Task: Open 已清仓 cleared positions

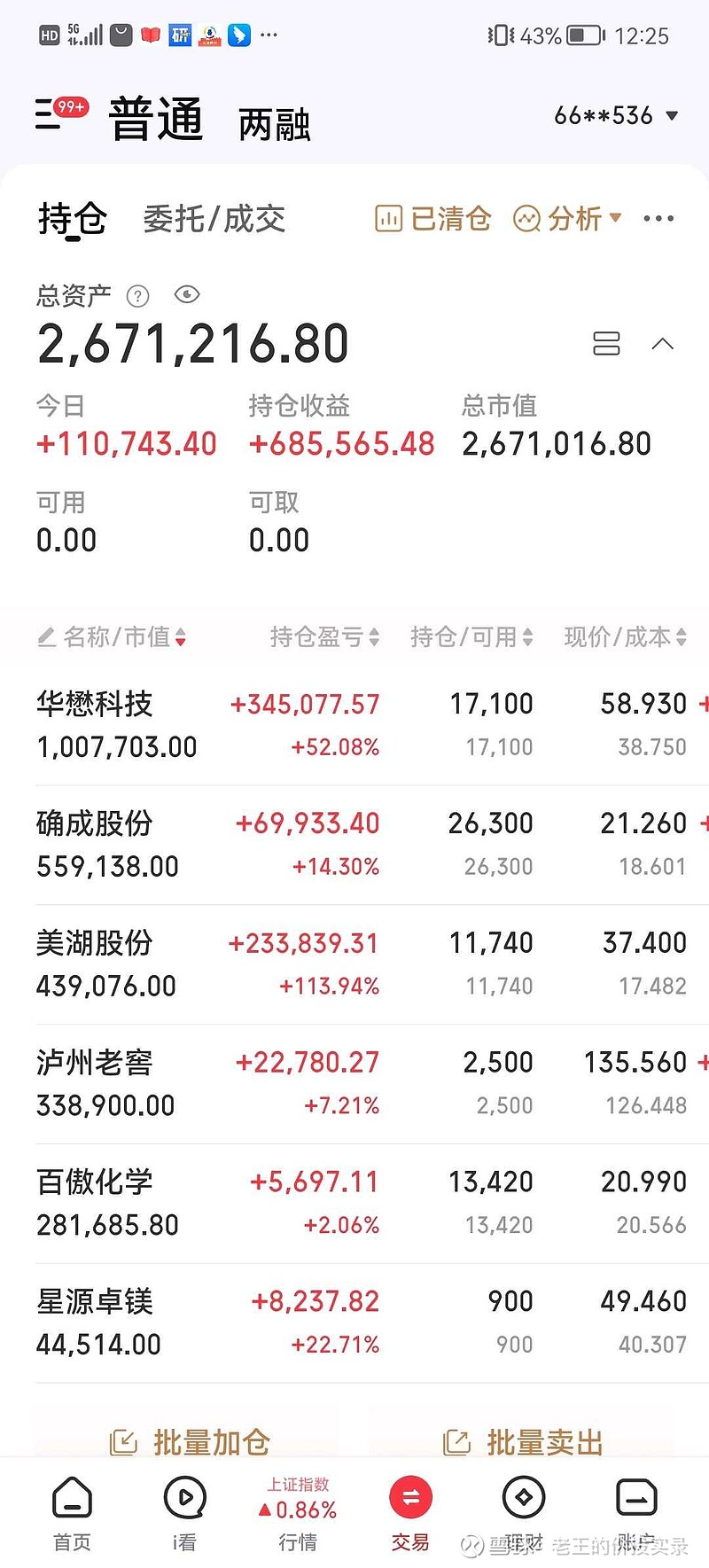Action: pos(433,218)
